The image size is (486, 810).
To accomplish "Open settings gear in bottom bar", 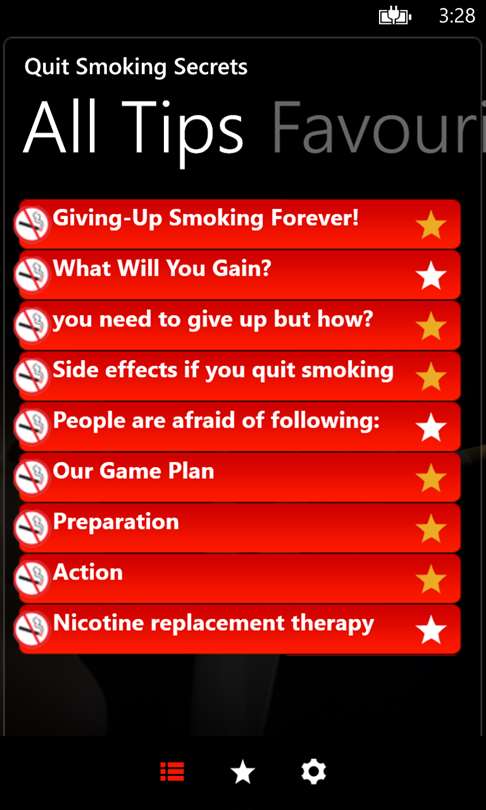I will (313, 772).
